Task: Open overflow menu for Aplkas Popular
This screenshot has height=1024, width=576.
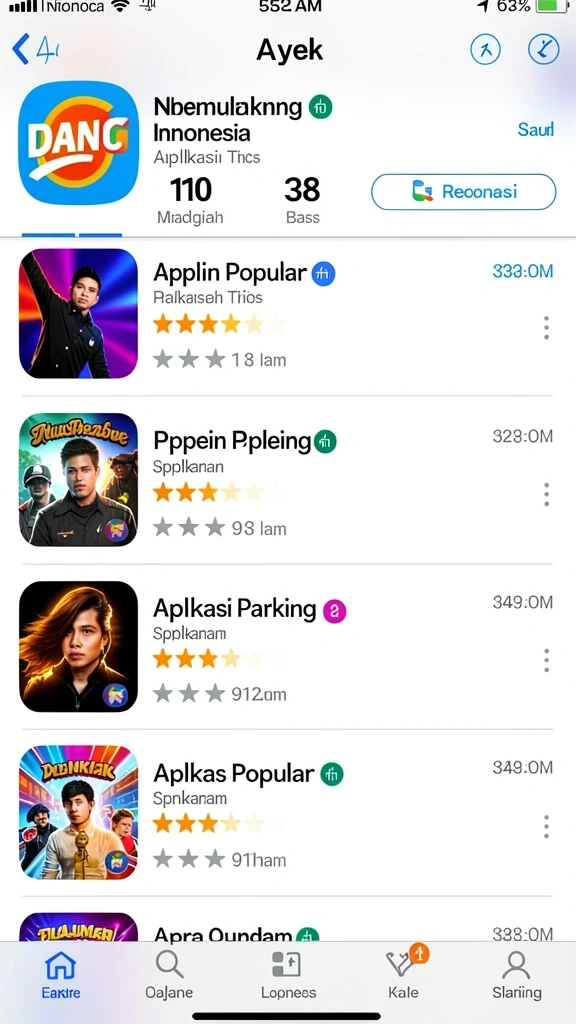Action: 547,827
